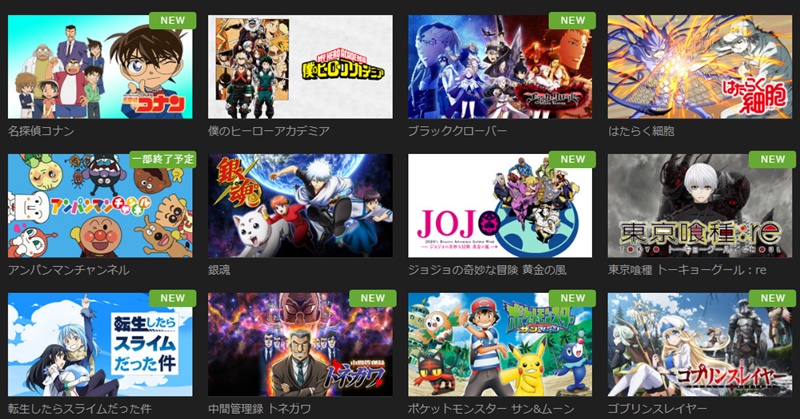
Task: Open 中間管理録 トネガワ card
Action: pyautogui.click(x=300, y=343)
